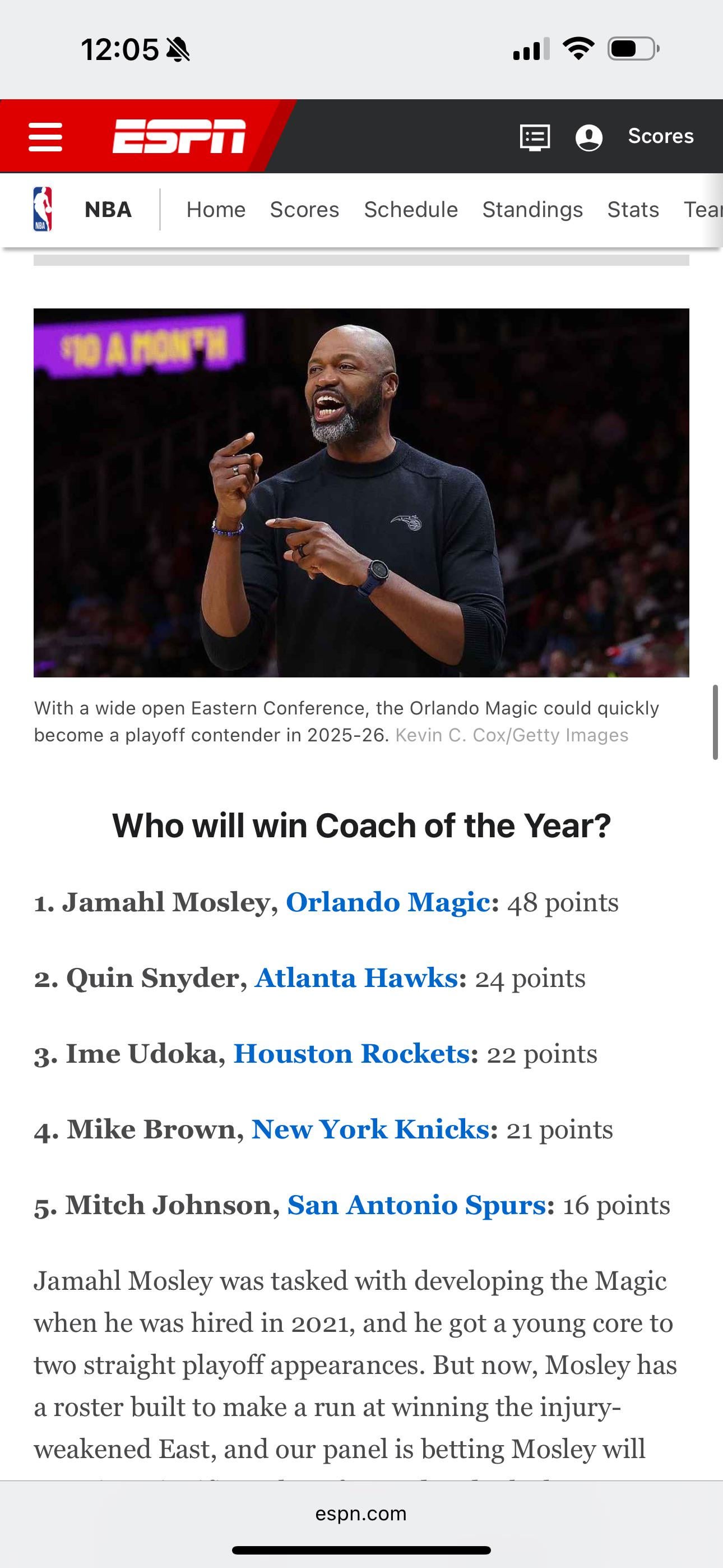
Task: Open the watch listings icon
Action: pos(535,137)
